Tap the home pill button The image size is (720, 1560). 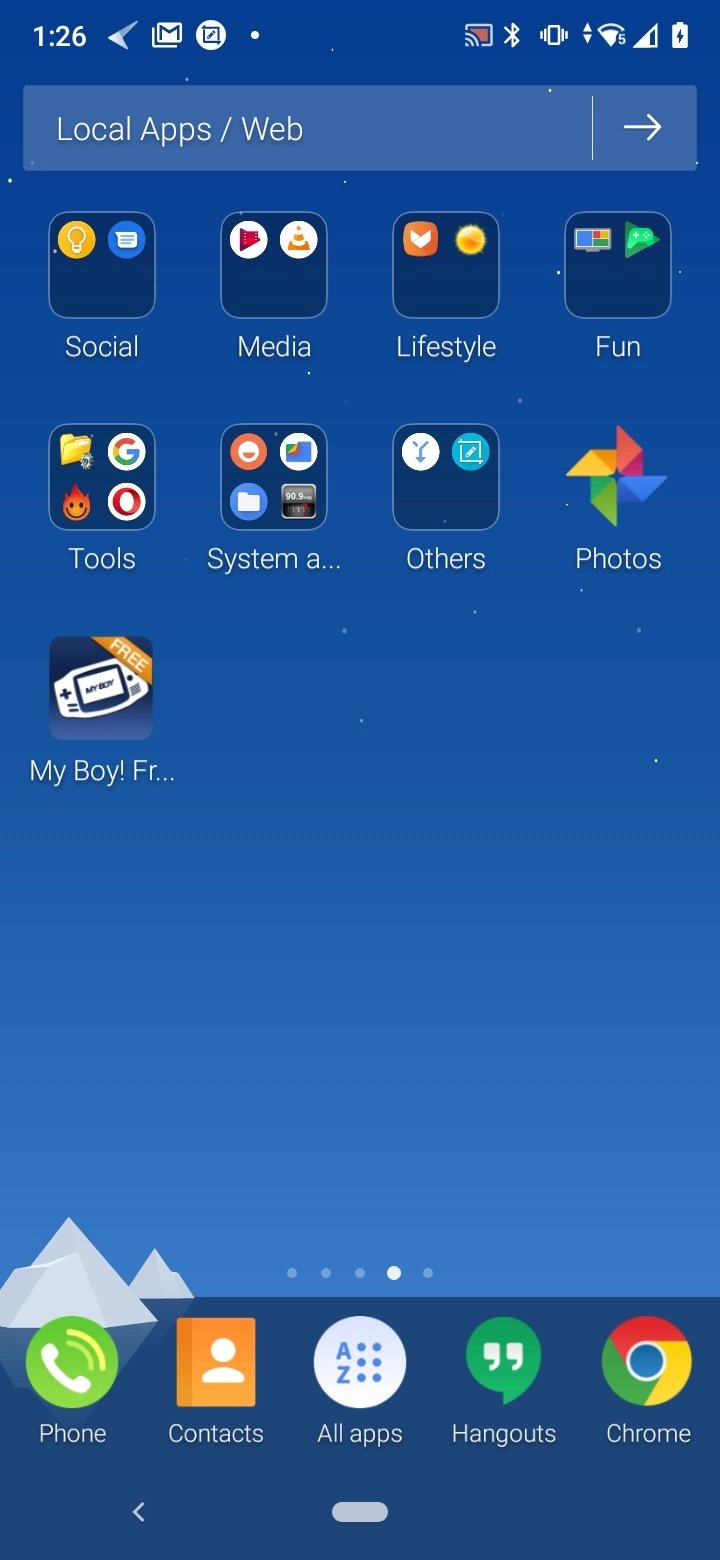360,1512
